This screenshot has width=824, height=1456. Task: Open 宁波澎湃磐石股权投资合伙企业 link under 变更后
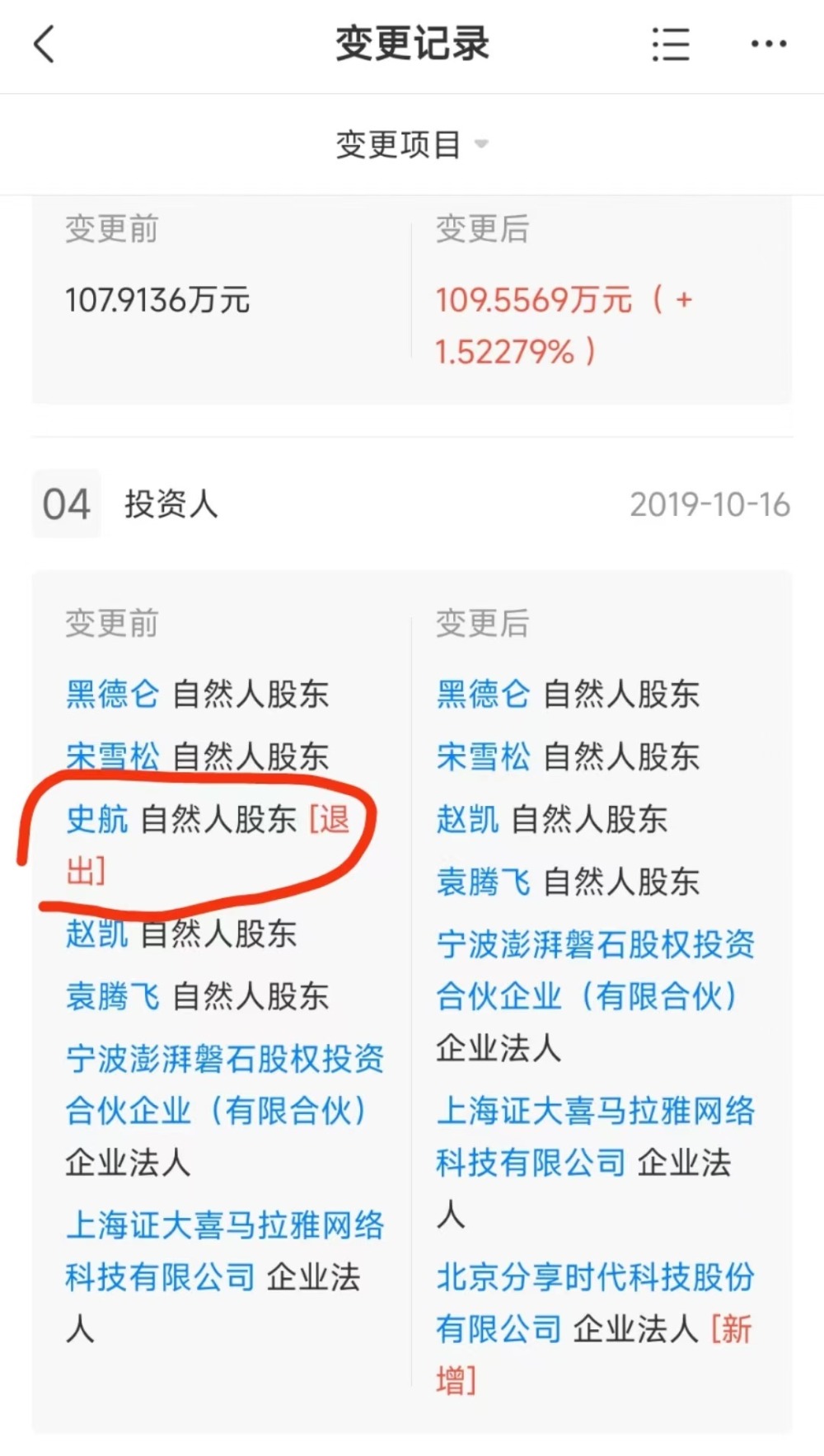(595, 970)
